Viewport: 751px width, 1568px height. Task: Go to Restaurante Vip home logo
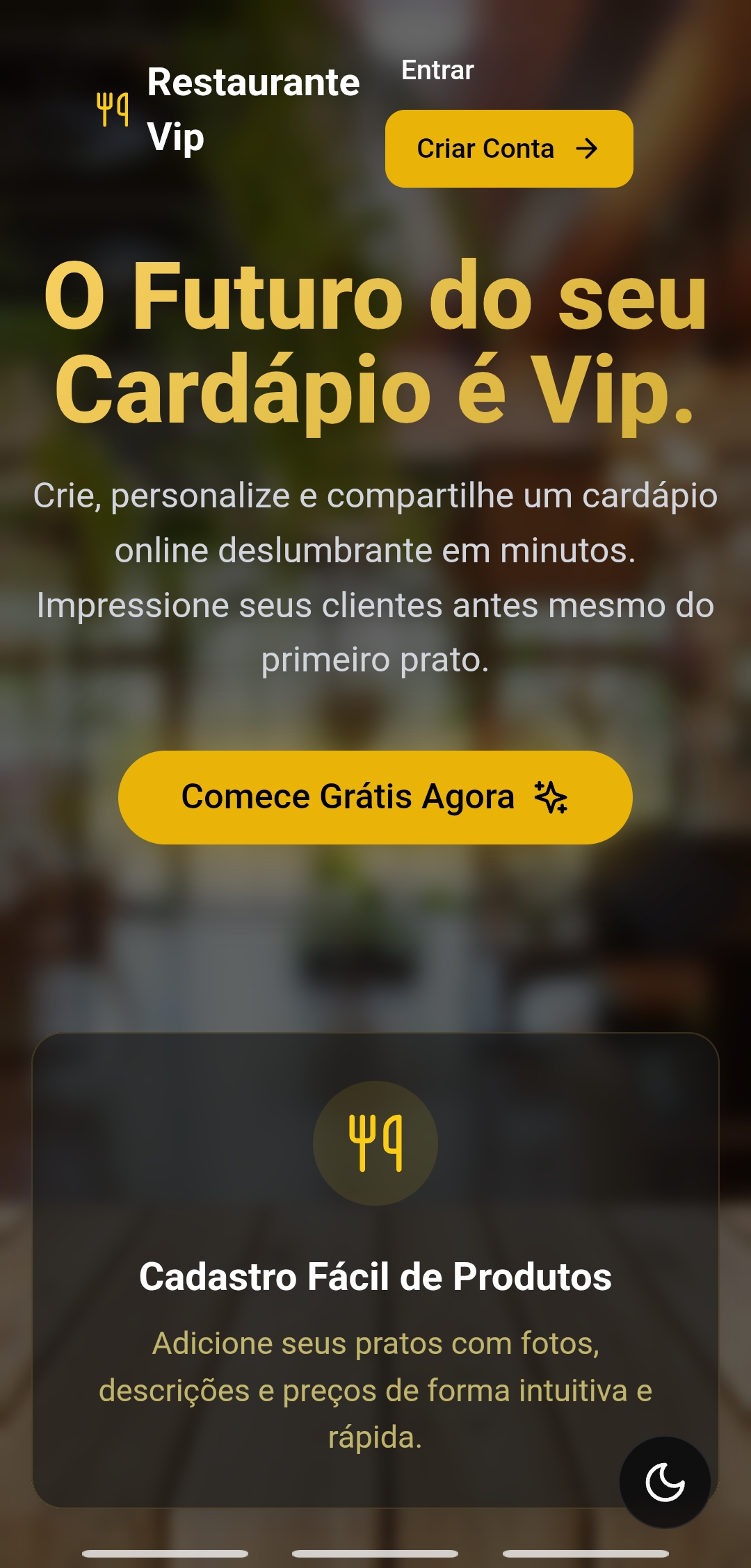(x=228, y=110)
